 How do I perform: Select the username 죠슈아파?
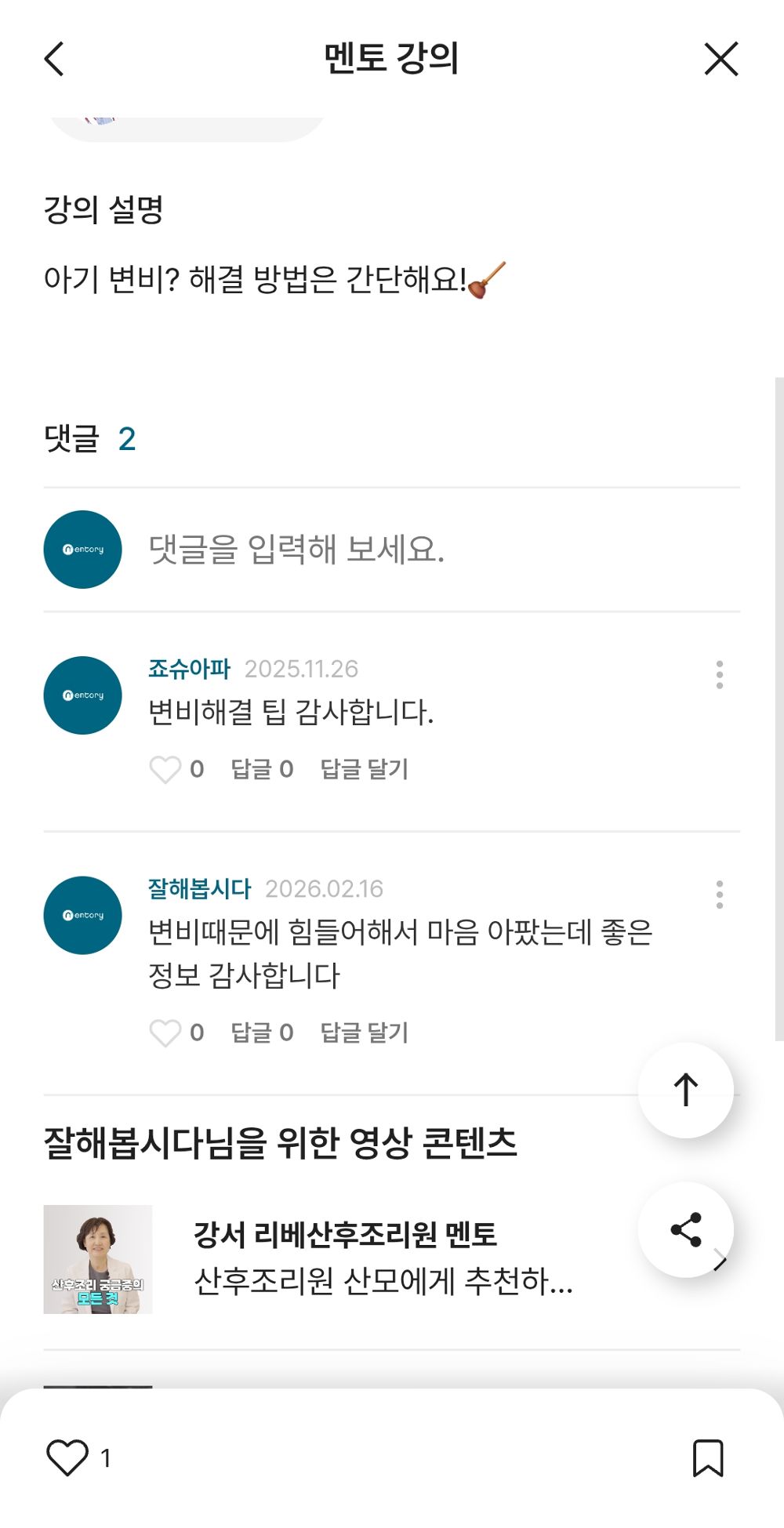[189, 669]
